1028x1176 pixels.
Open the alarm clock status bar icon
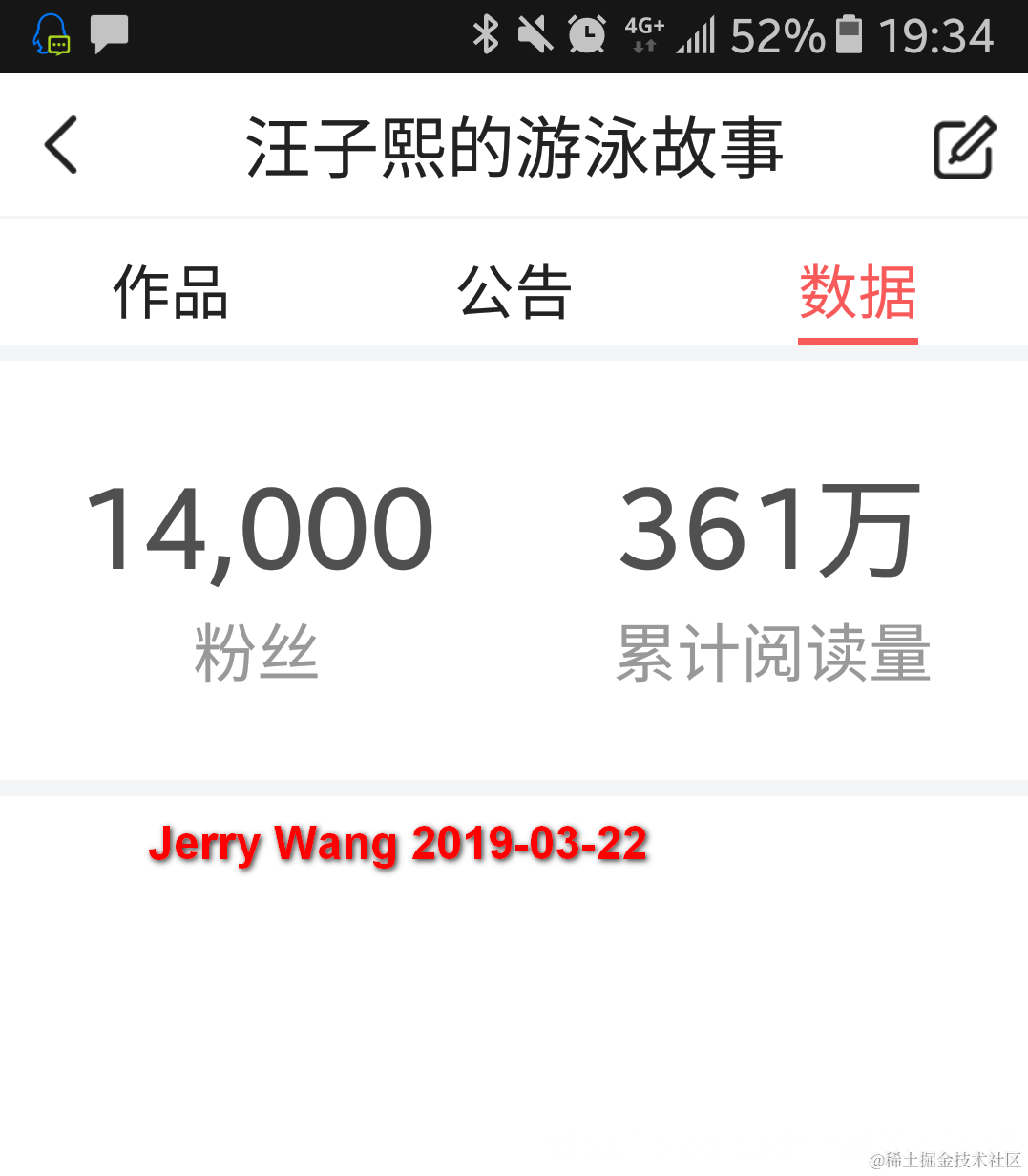587,35
